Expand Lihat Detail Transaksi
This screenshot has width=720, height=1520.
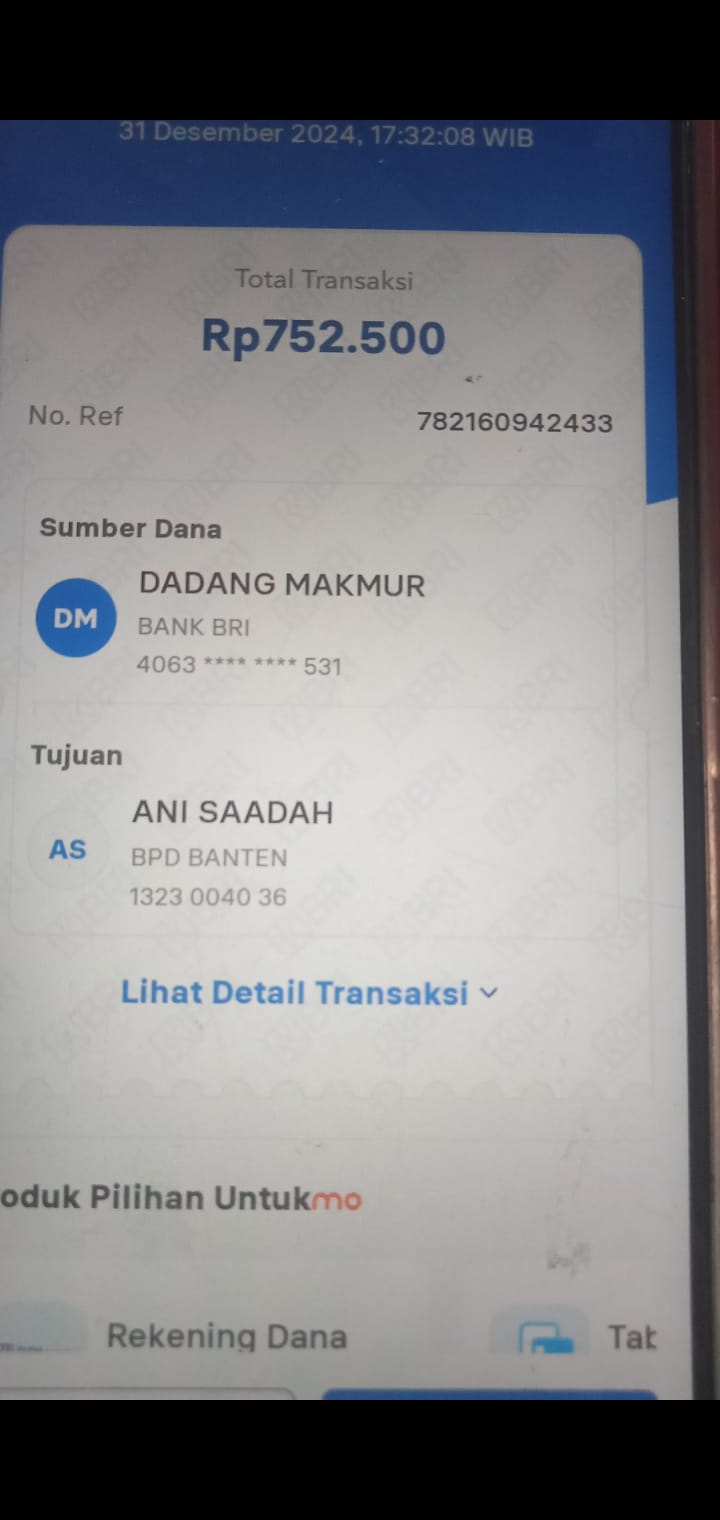click(x=309, y=993)
